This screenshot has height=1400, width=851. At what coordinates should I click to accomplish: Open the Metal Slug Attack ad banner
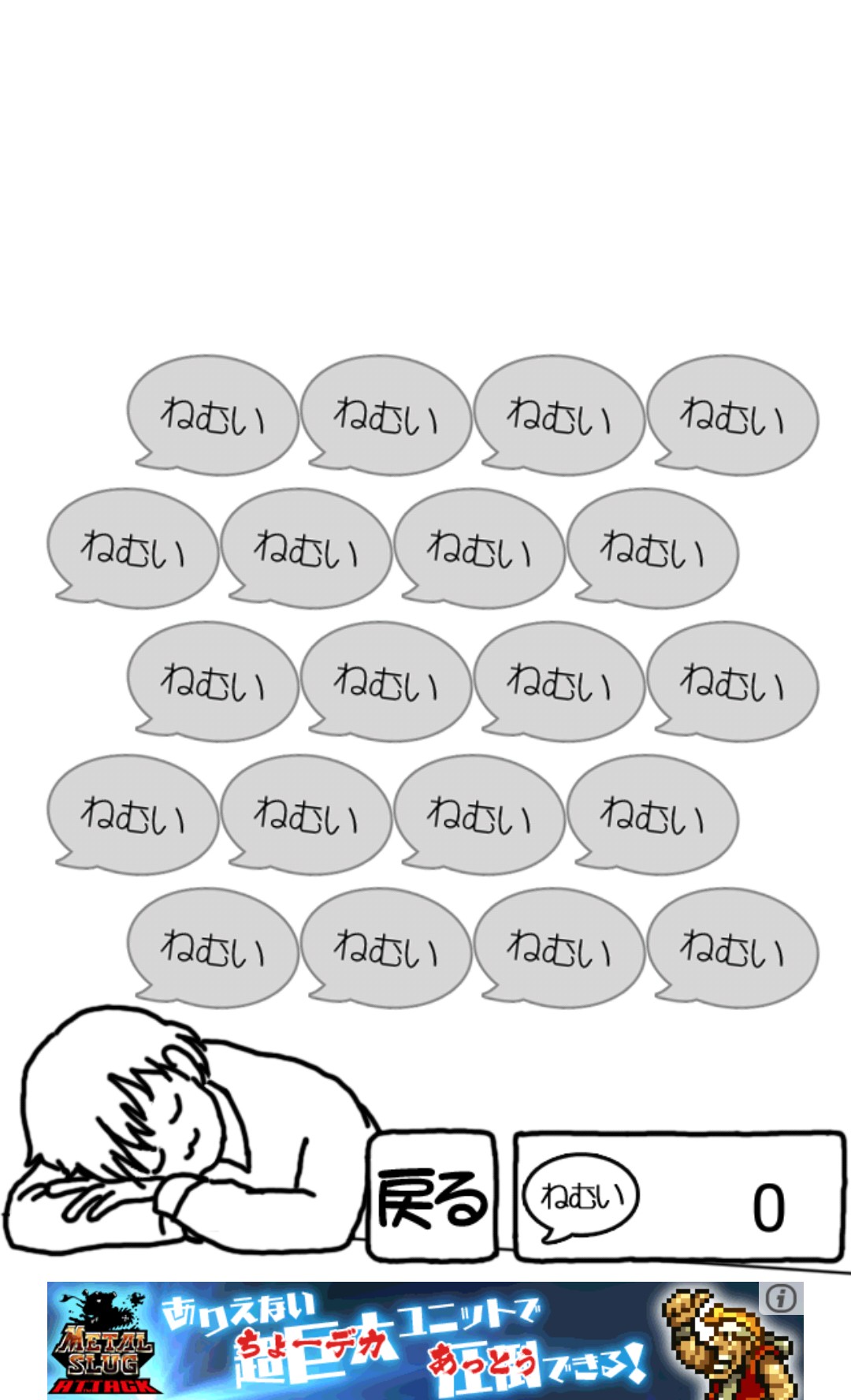coord(425,1340)
